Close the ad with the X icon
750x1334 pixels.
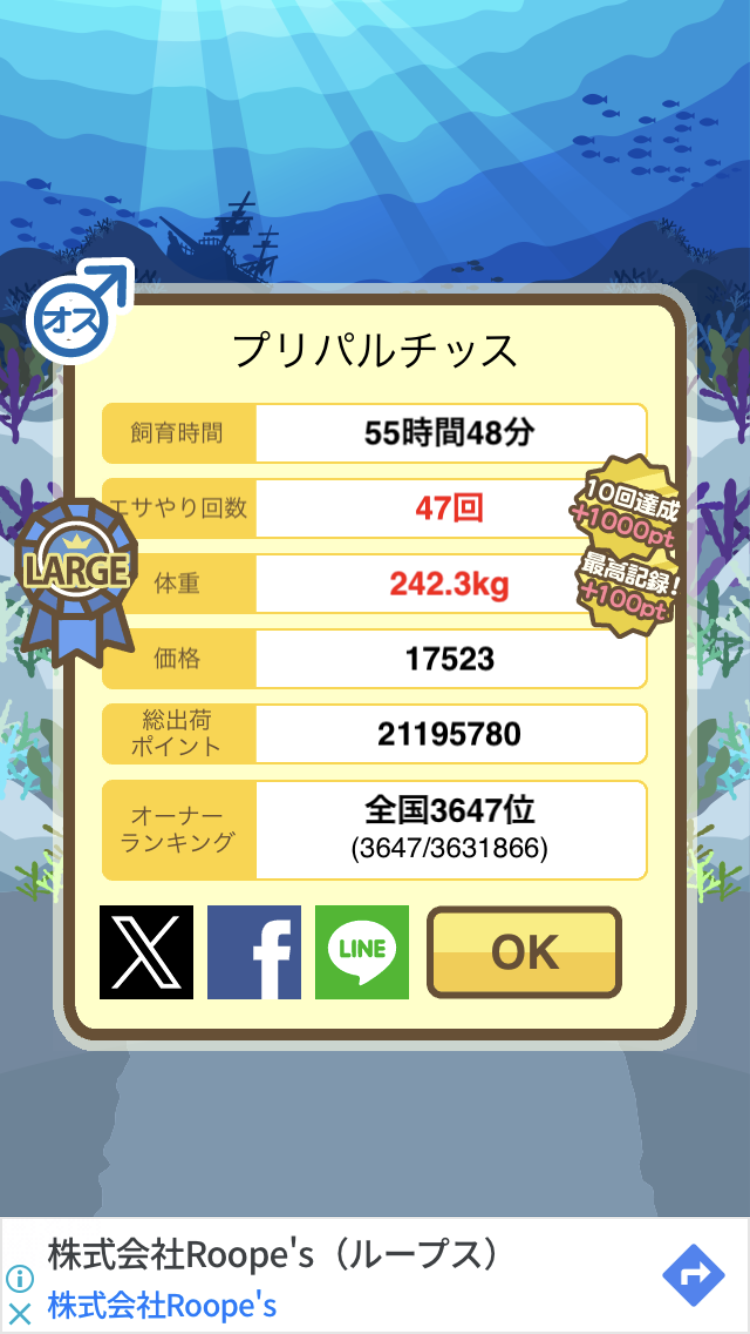[20, 1313]
